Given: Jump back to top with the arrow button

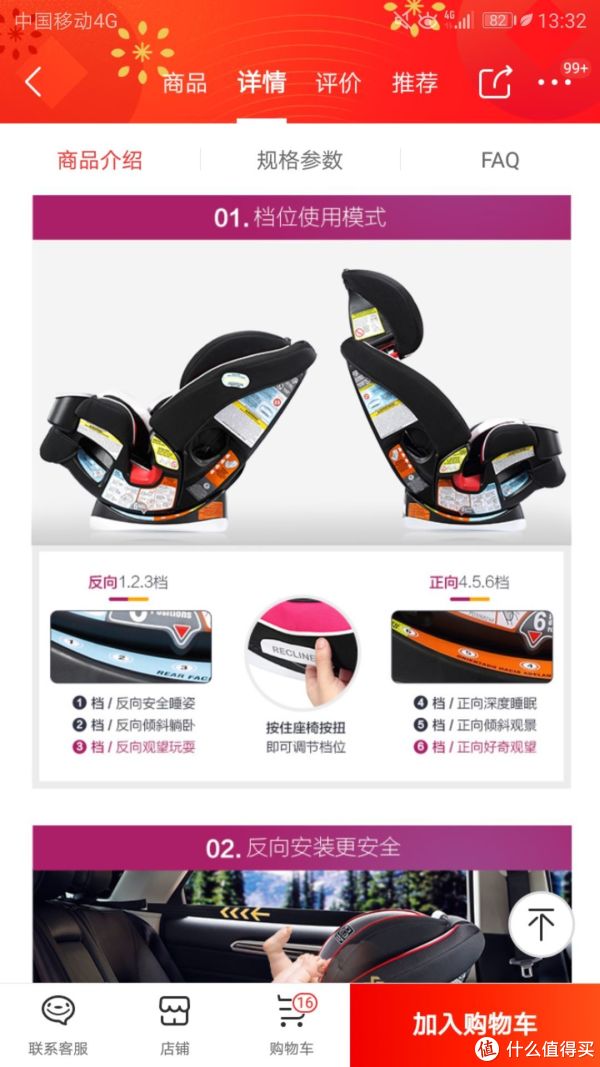Looking at the screenshot, I should click(x=541, y=925).
